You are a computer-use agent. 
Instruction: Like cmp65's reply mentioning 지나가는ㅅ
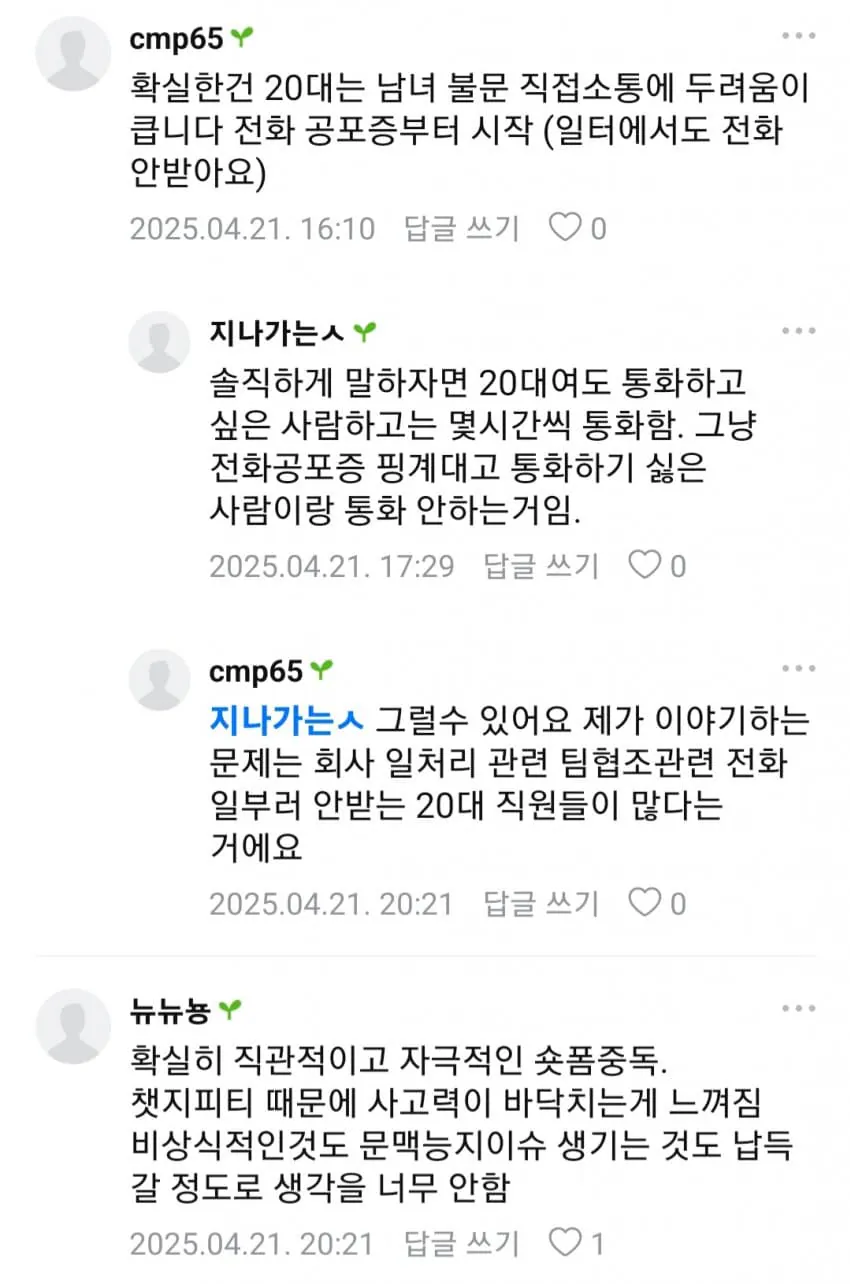pos(646,904)
